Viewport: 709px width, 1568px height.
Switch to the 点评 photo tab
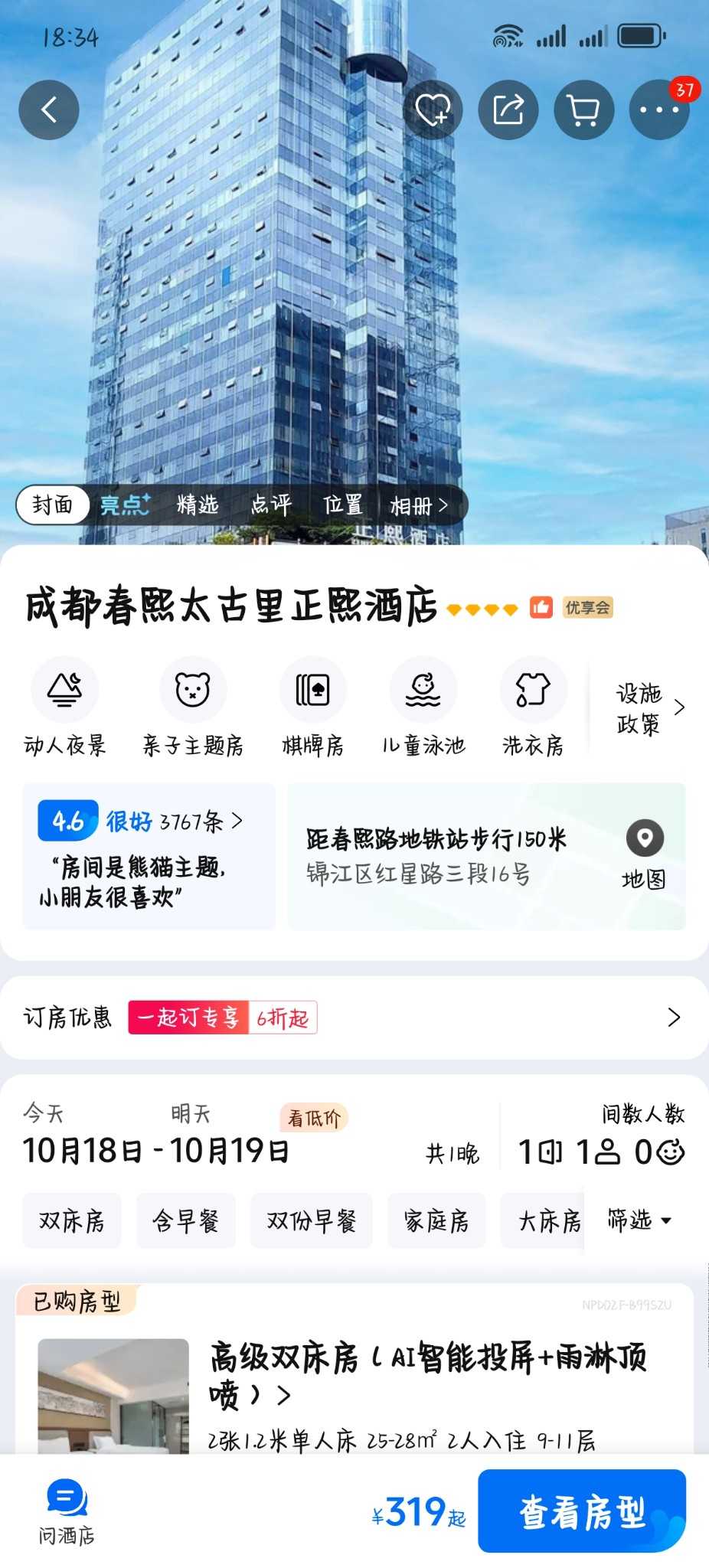(271, 505)
